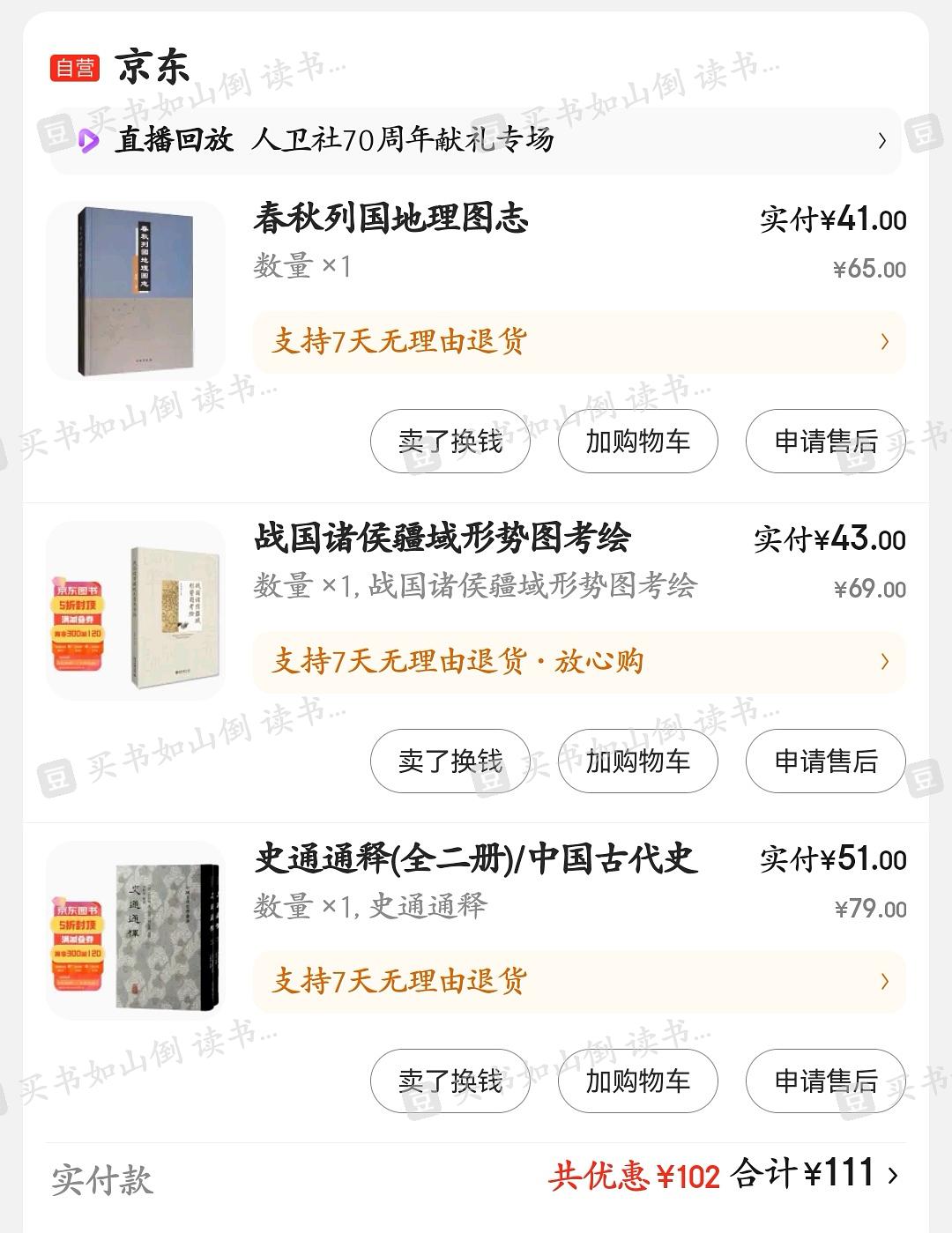Open 春秋列国地理图志 book cover
The width and height of the screenshot is (952, 1233).
[136, 291]
